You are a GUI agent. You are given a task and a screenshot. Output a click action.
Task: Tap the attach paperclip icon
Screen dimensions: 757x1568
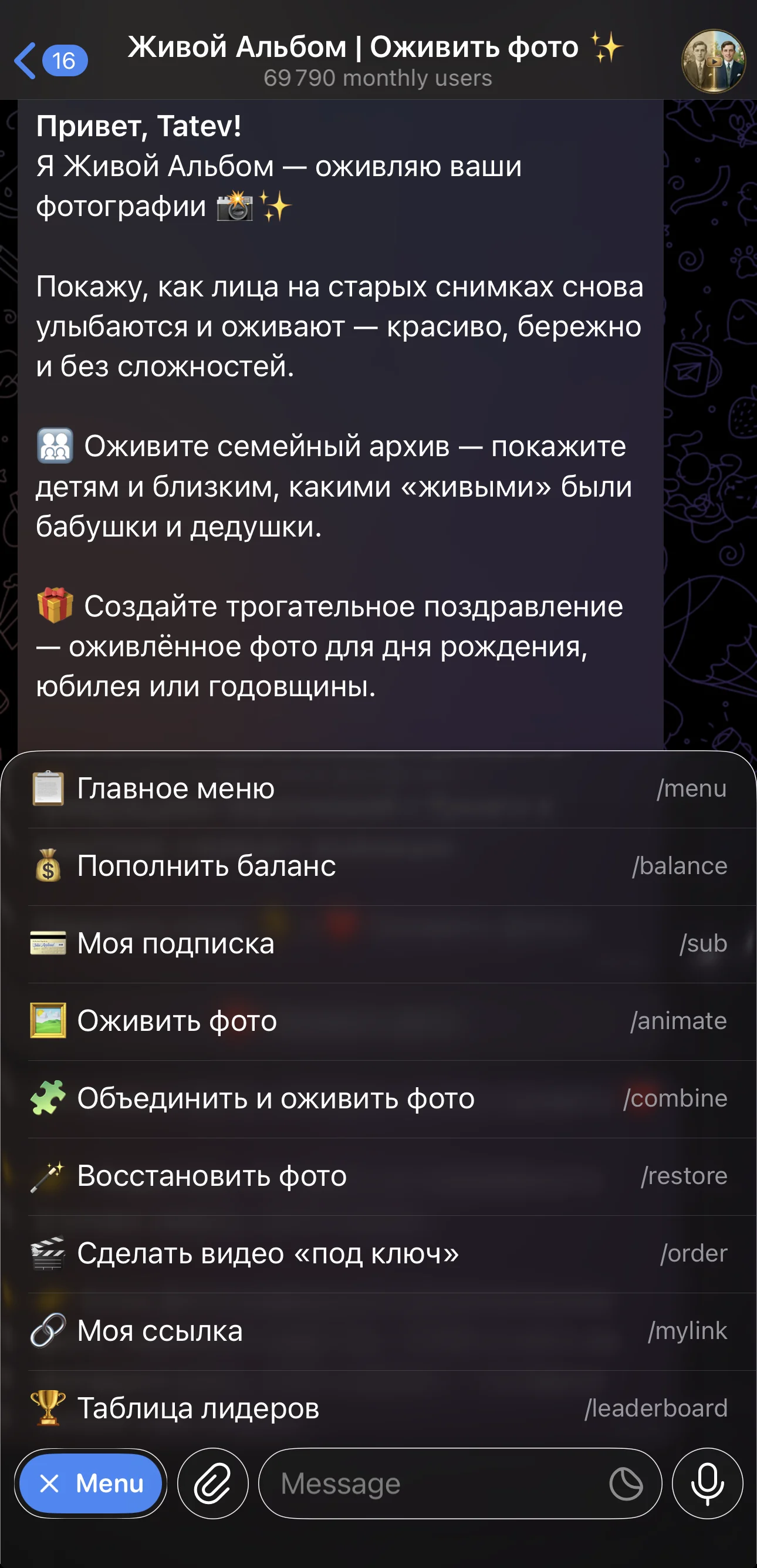pyautogui.click(x=213, y=1483)
